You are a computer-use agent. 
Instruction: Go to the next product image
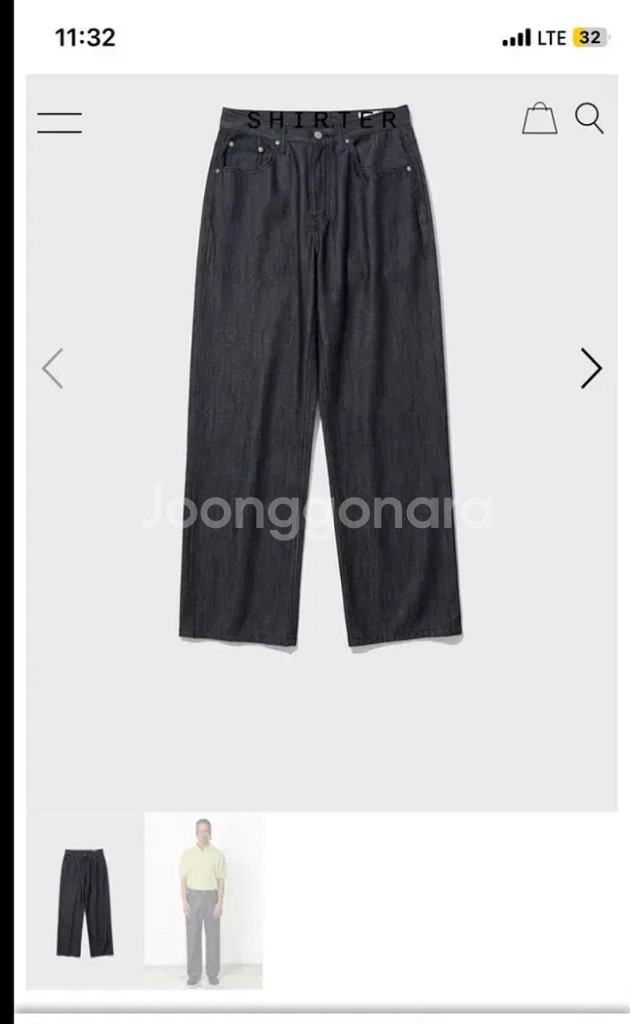[591, 368]
